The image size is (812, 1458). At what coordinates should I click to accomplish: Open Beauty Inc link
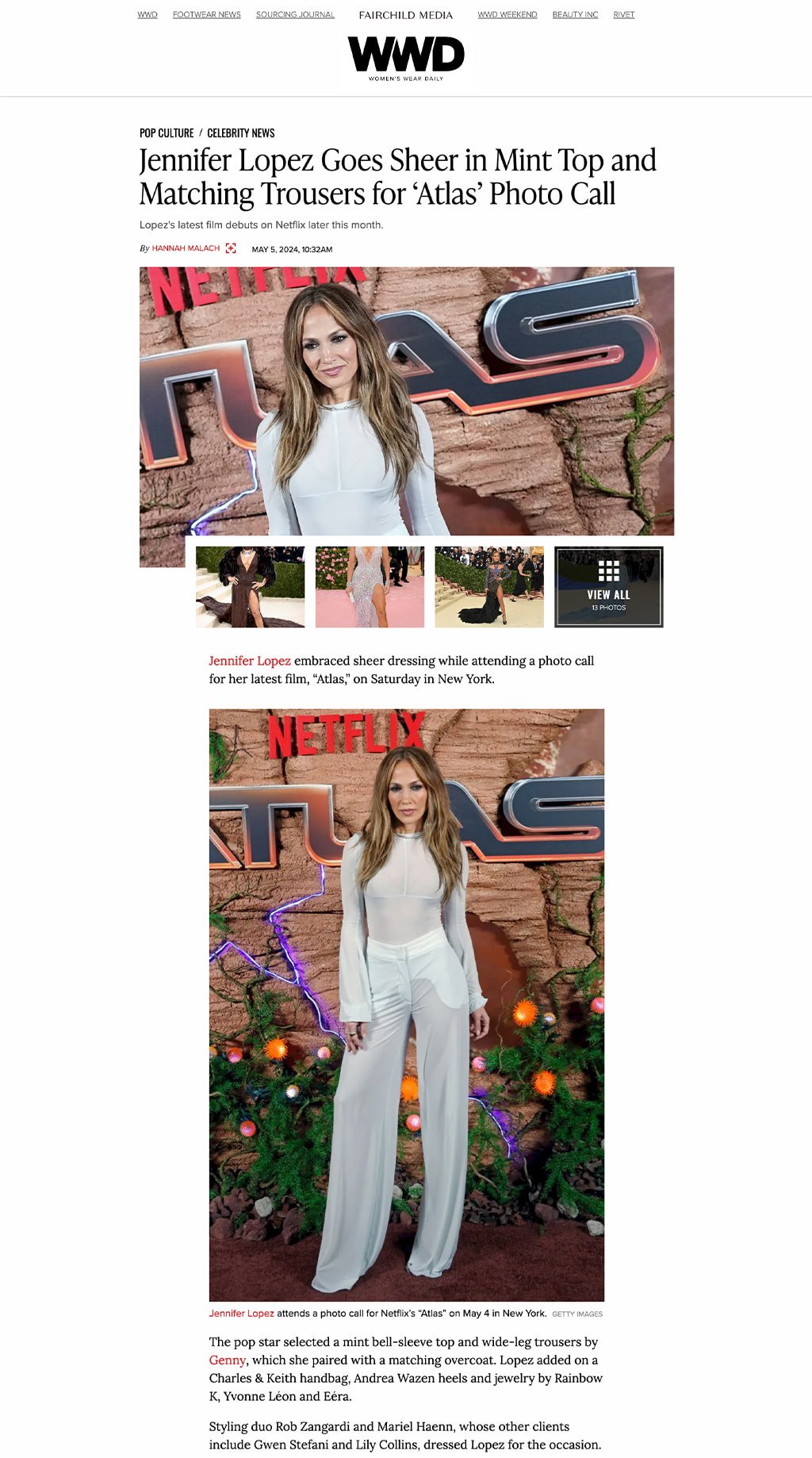point(575,14)
